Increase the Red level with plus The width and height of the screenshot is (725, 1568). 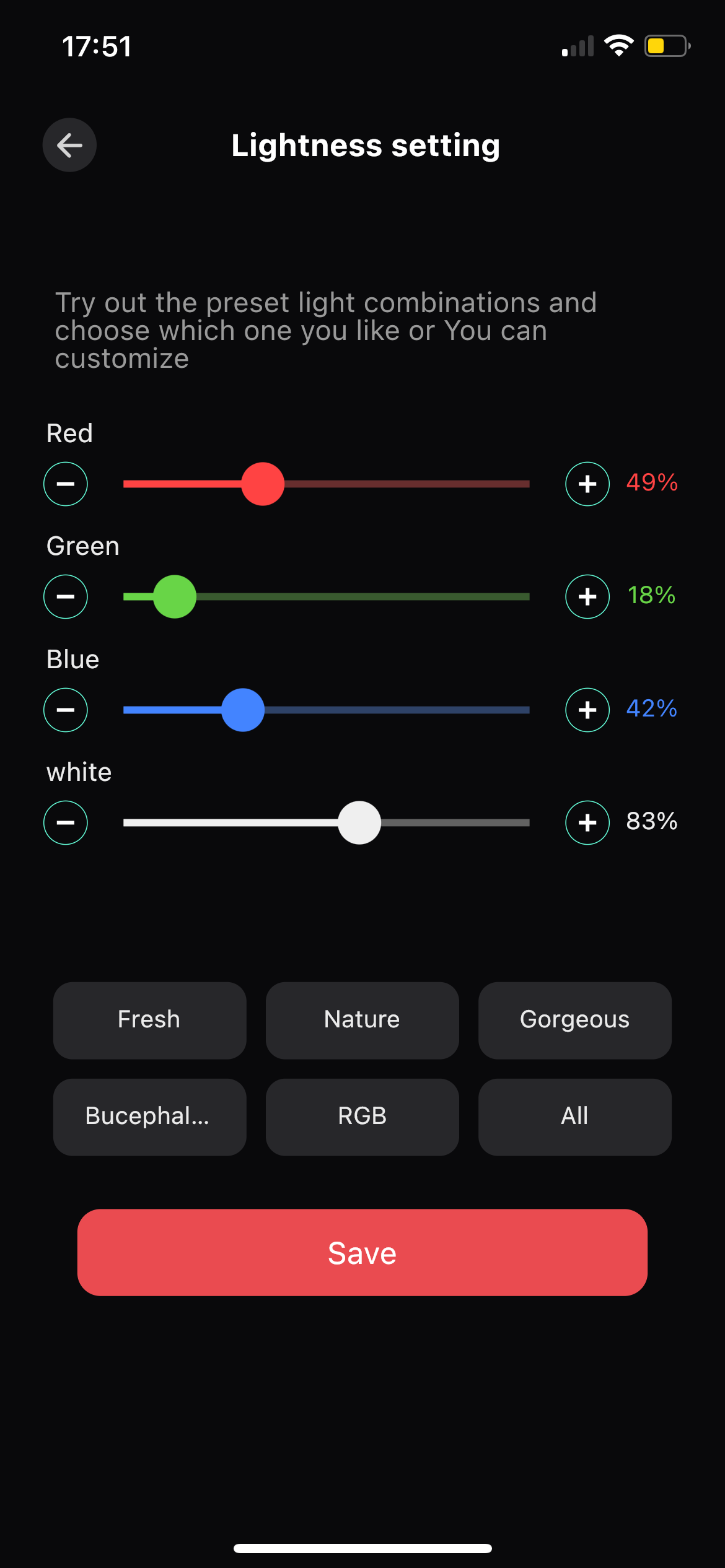click(x=587, y=484)
